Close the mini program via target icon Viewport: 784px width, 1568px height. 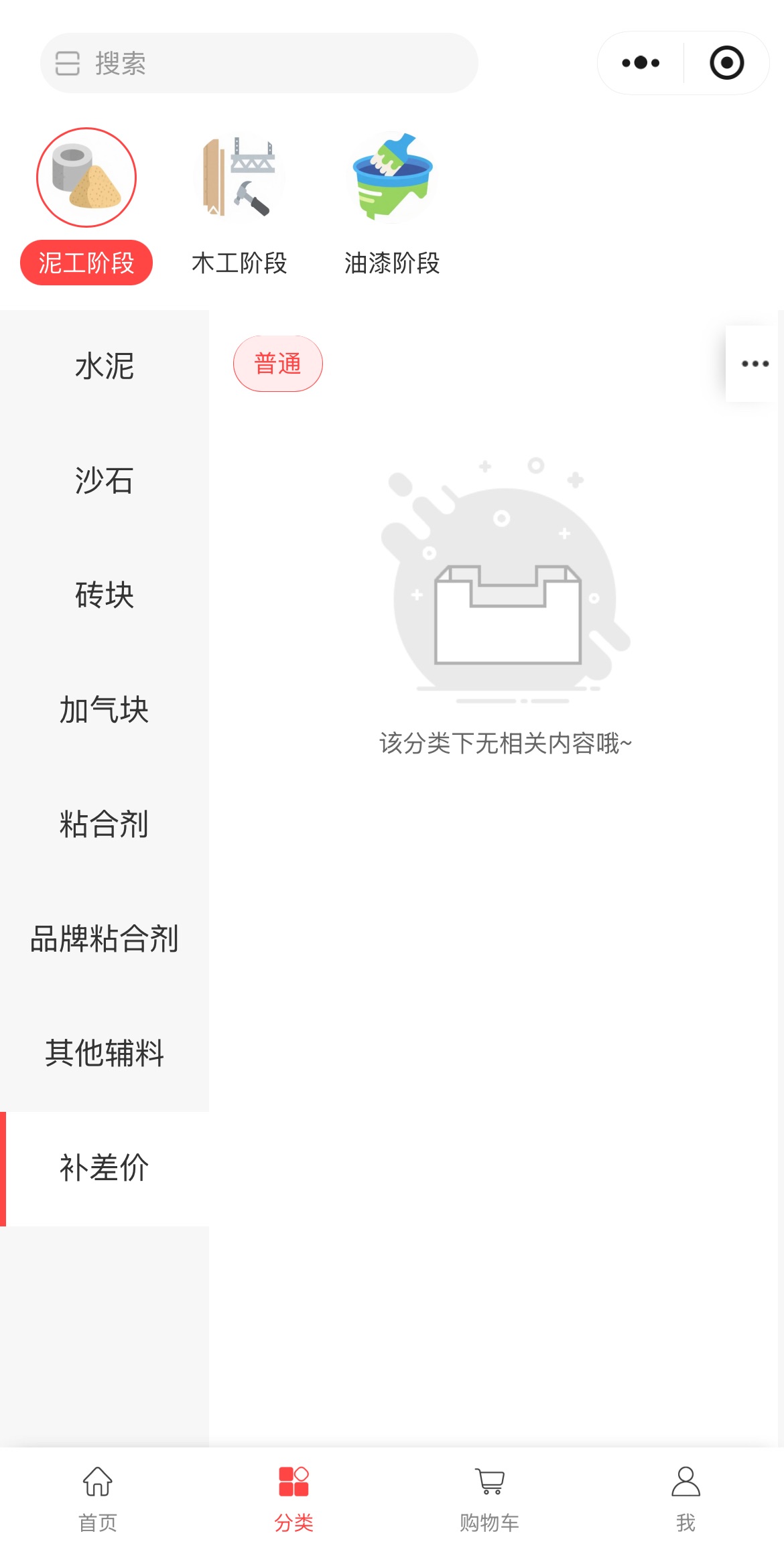[726, 63]
